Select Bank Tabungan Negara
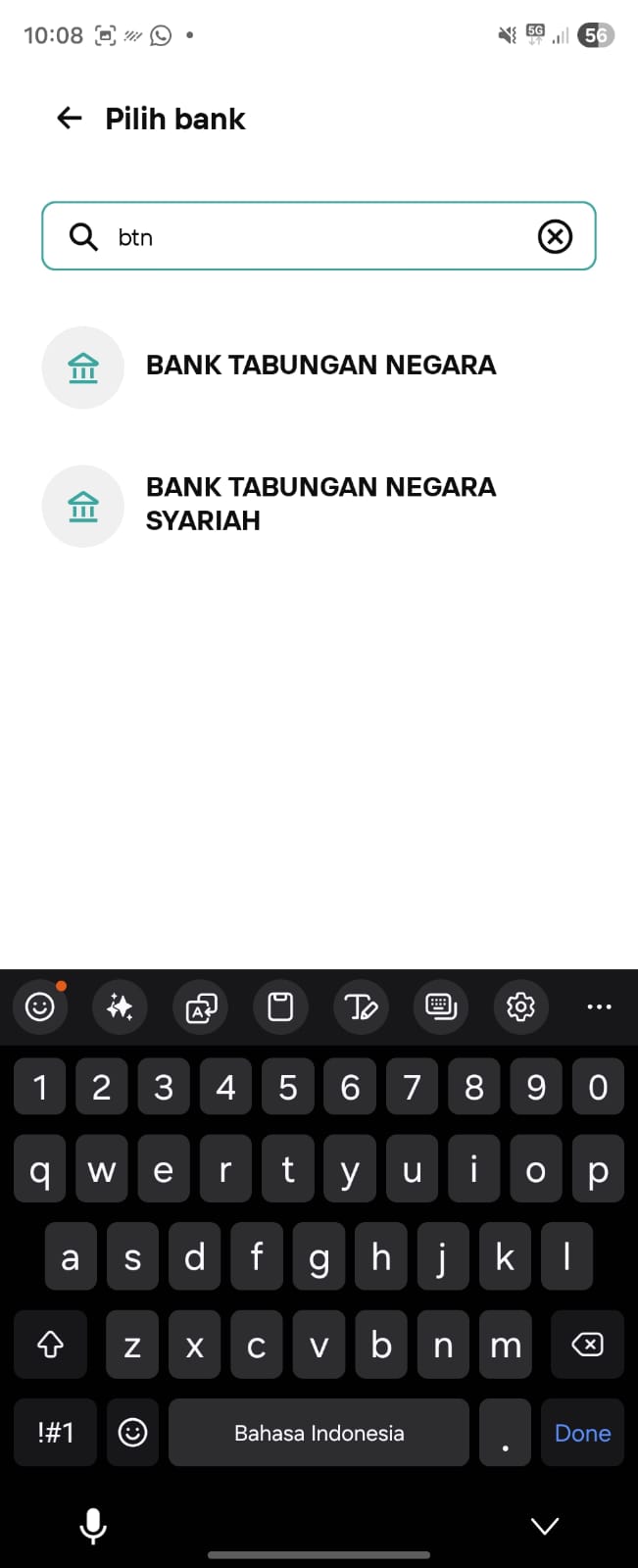The width and height of the screenshot is (638, 1568). pos(320,366)
